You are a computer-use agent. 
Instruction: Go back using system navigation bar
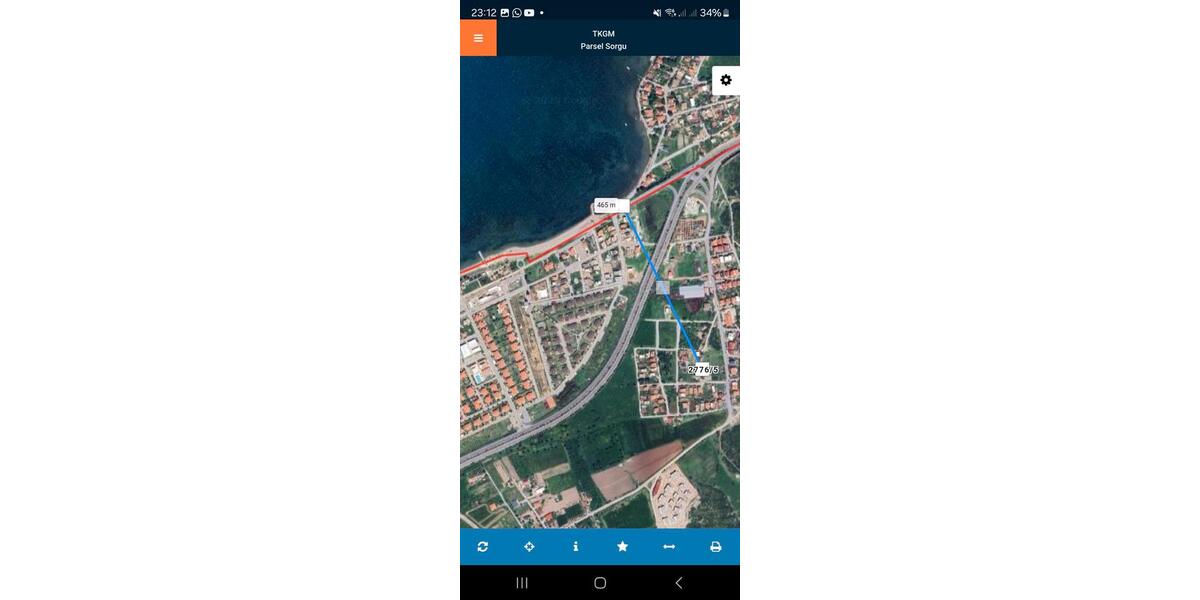click(679, 583)
